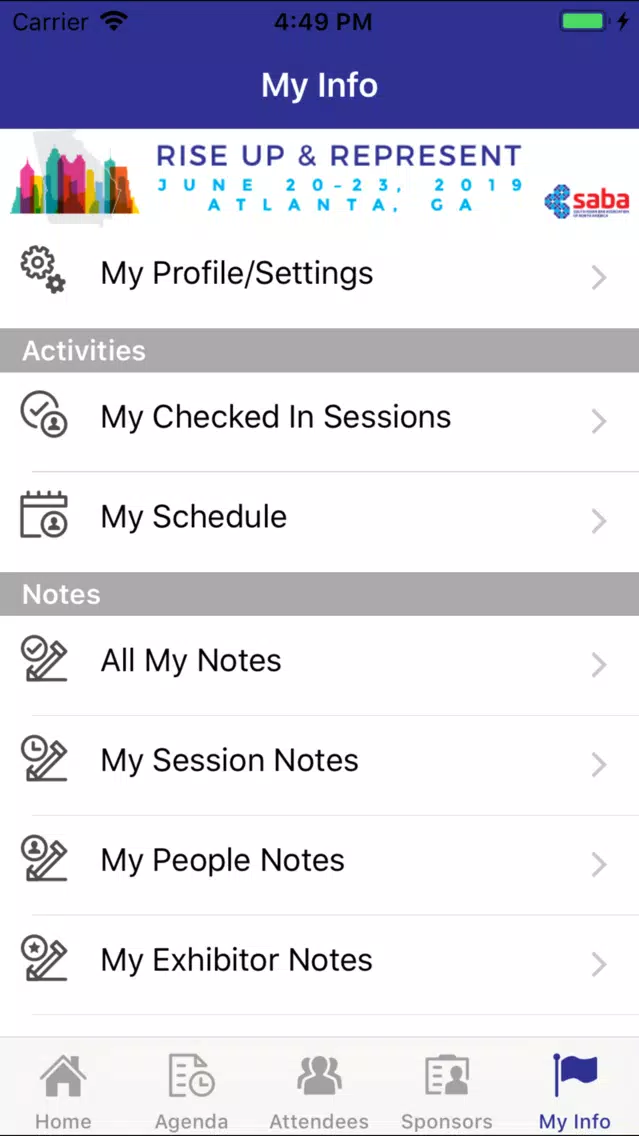Open My Exhibitor Notes
This screenshot has height=1136, width=639.
pyautogui.click(x=320, y=965)
